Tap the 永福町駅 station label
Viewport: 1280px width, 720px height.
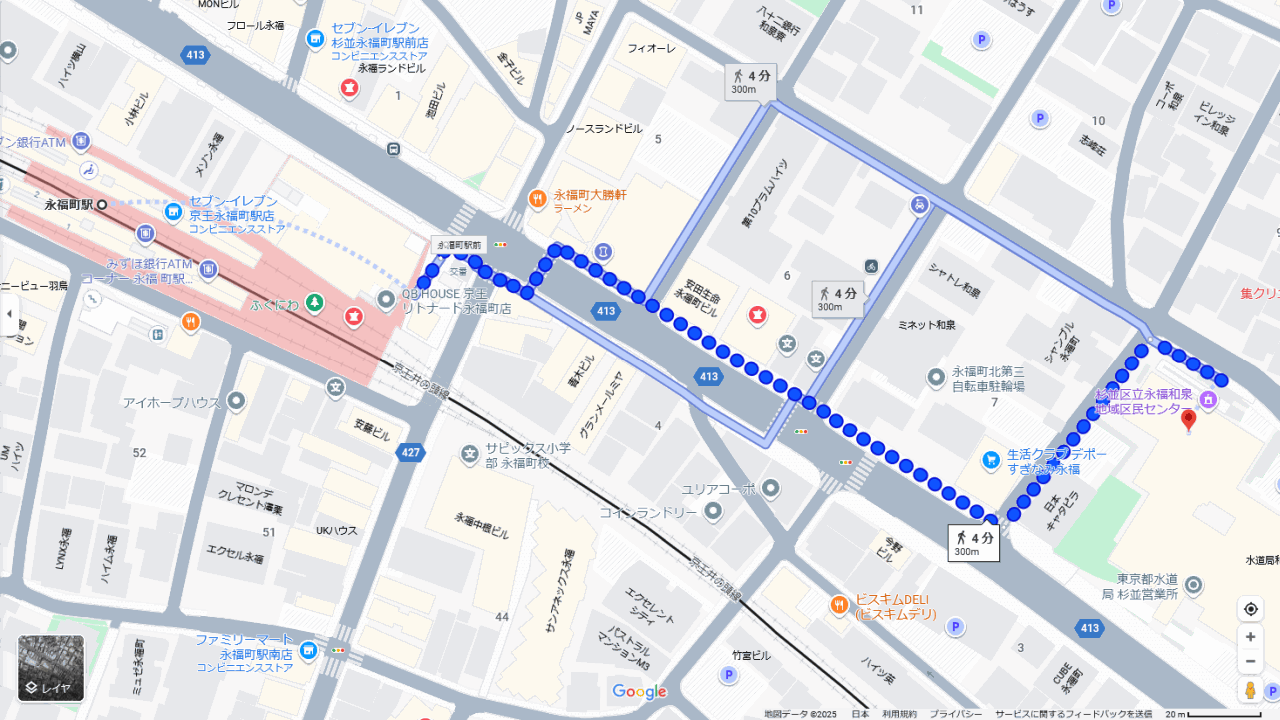coord(69,204)
